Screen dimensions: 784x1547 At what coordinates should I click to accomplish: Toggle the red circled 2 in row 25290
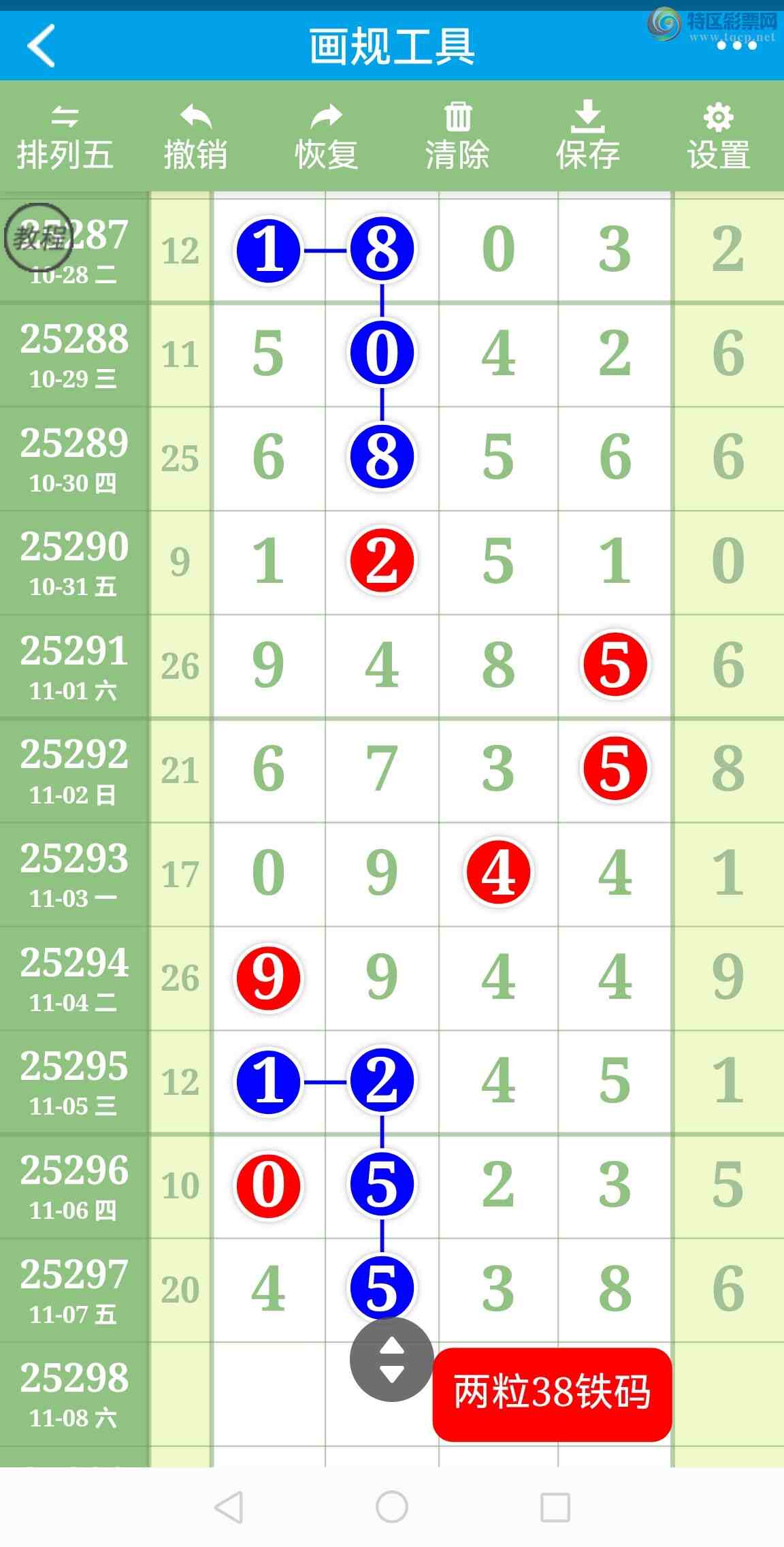(x=382, y=561)
